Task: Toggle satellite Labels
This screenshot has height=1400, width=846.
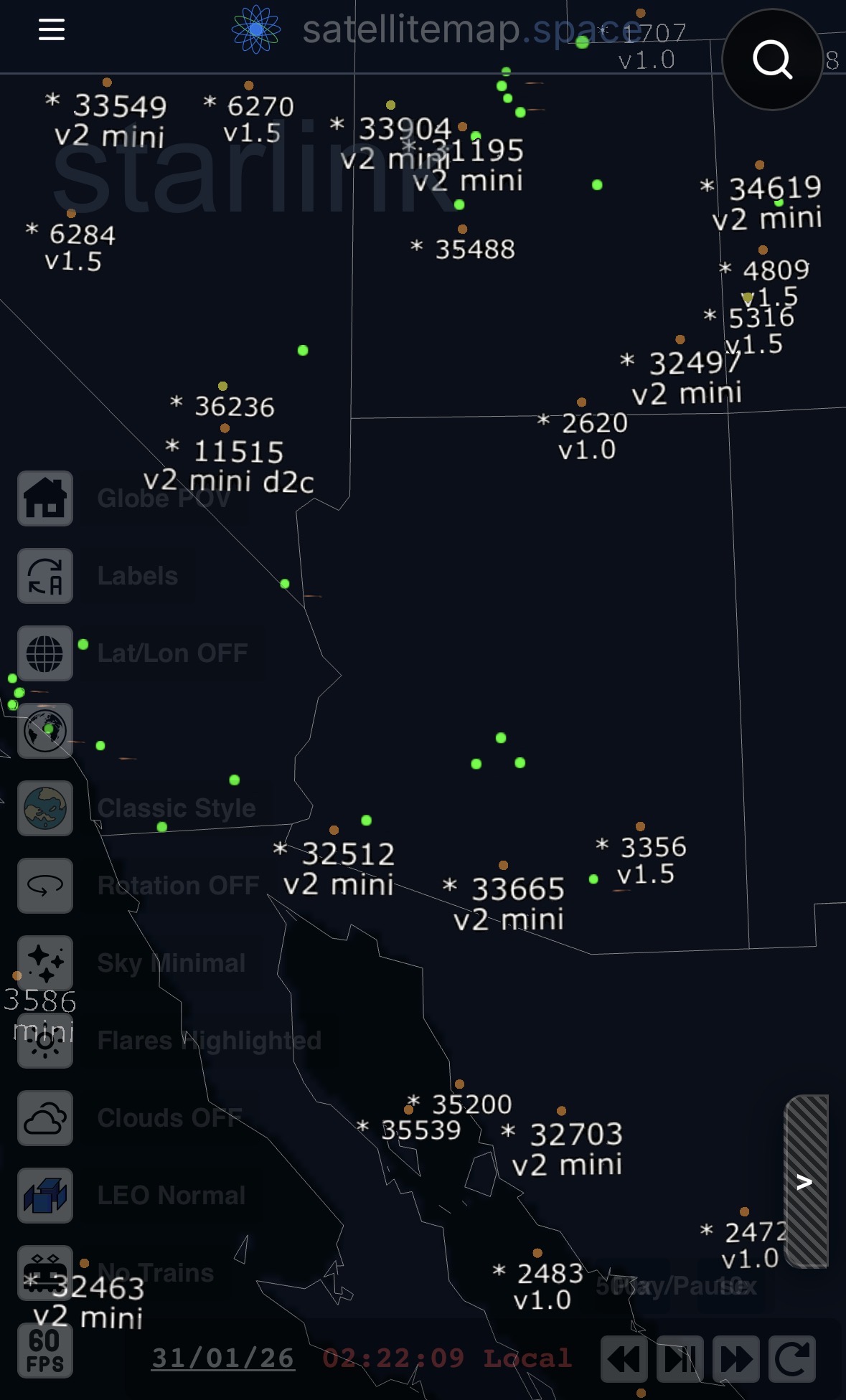Action: point(45,576)
